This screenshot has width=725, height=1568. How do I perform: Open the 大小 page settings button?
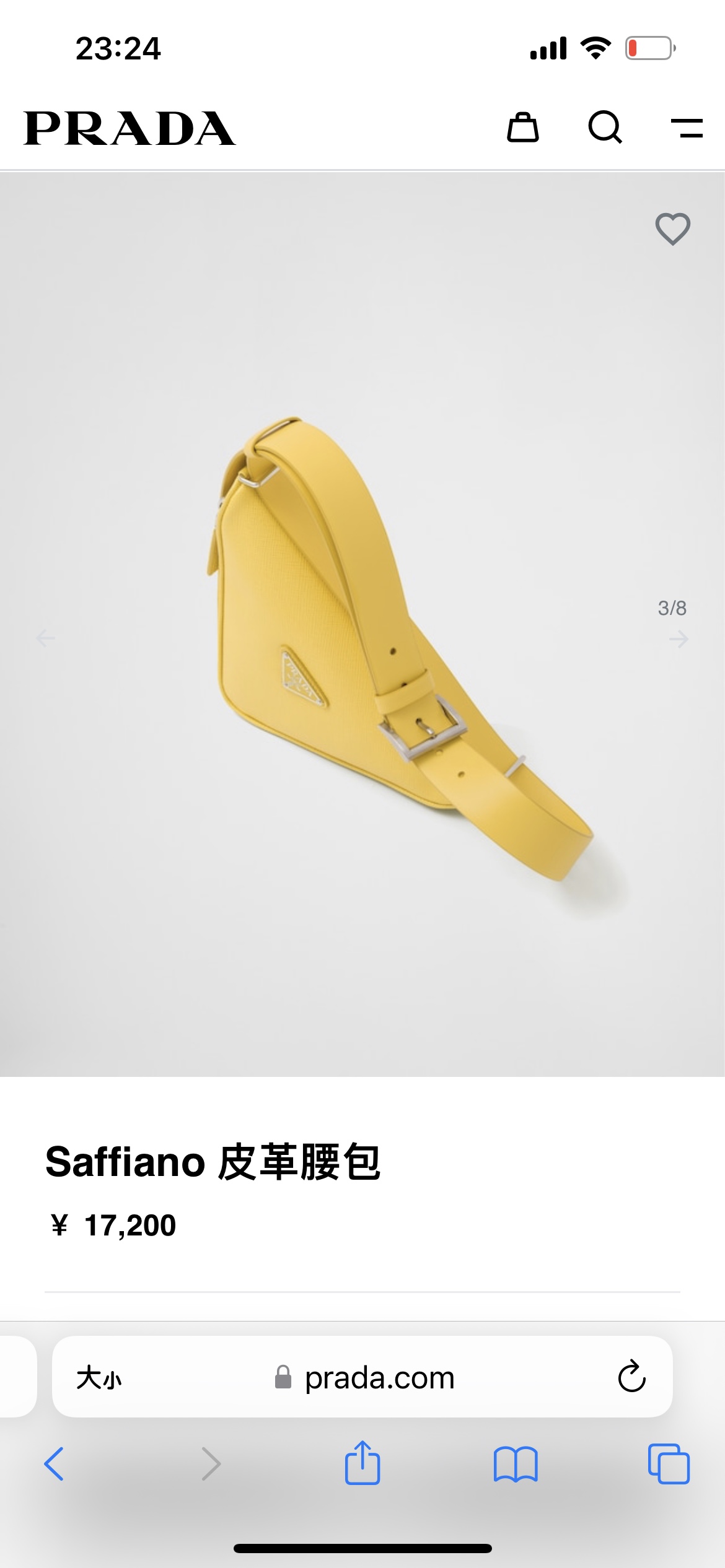99,1378
